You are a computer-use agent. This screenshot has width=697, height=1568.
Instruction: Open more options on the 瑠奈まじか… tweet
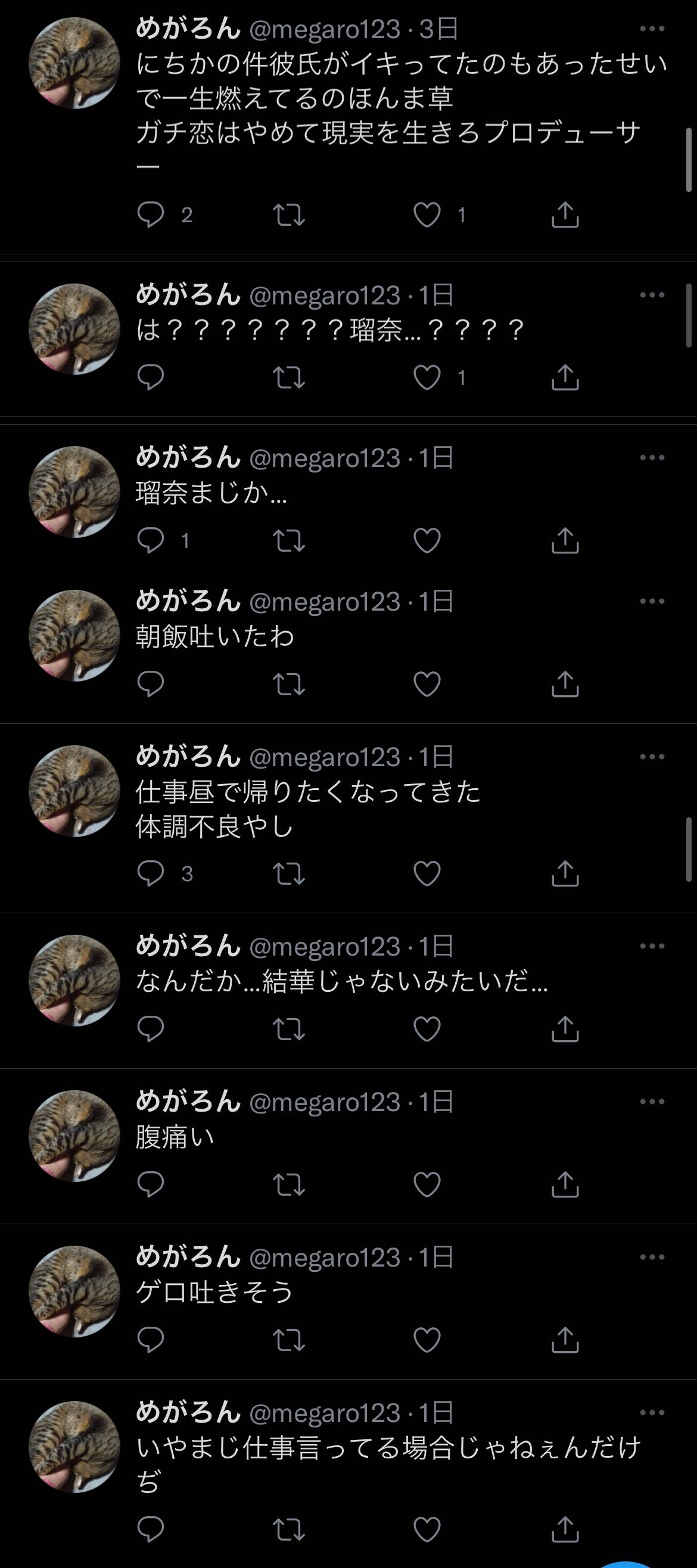(x=652, y=458)
